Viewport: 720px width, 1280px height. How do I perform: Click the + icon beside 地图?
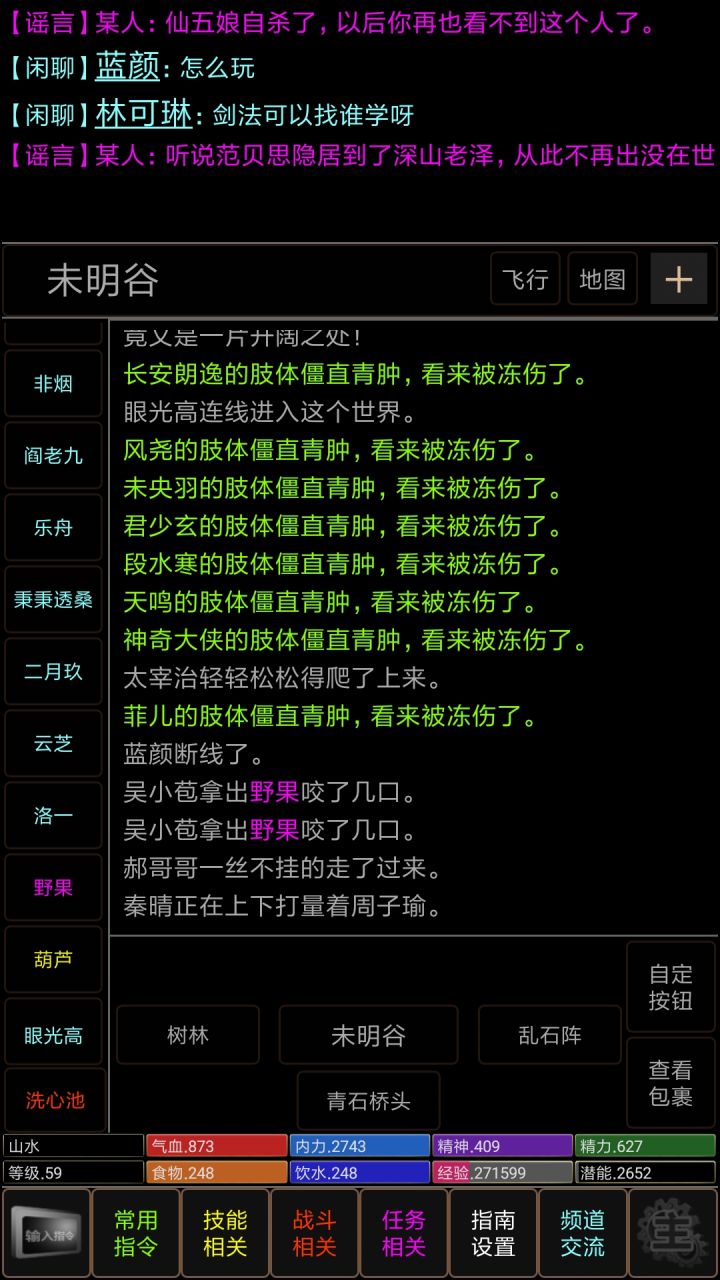click(x=679, y=279)
